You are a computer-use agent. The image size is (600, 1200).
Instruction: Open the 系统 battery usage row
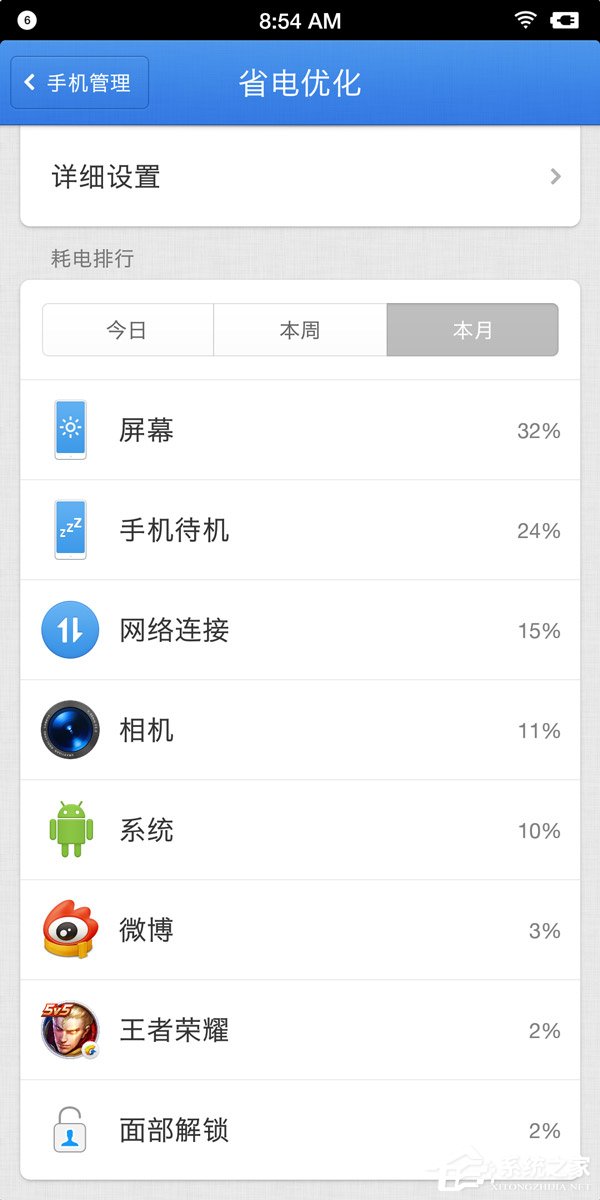click(300, 830)
